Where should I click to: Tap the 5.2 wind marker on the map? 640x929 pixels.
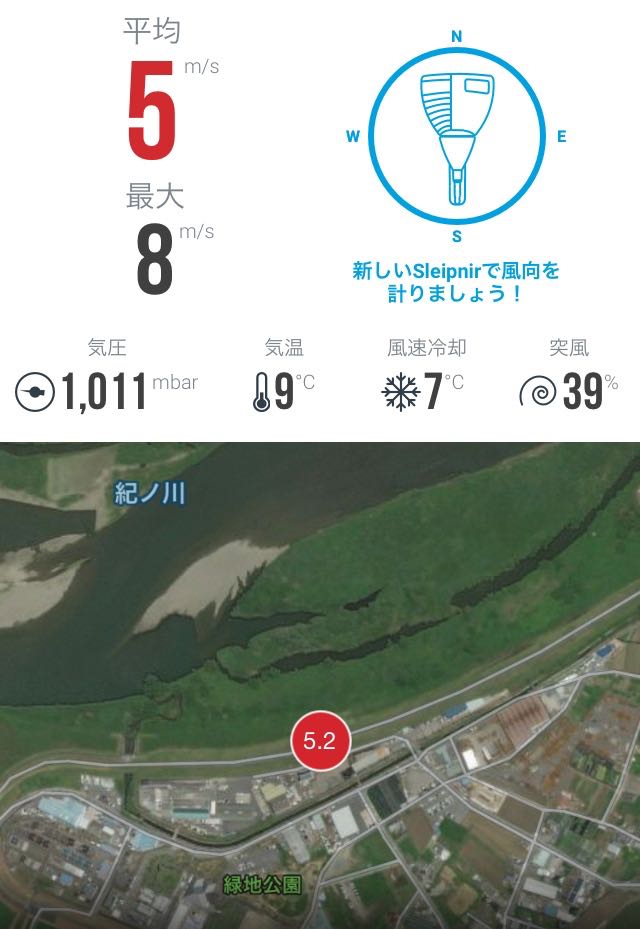tap(319, 741)
